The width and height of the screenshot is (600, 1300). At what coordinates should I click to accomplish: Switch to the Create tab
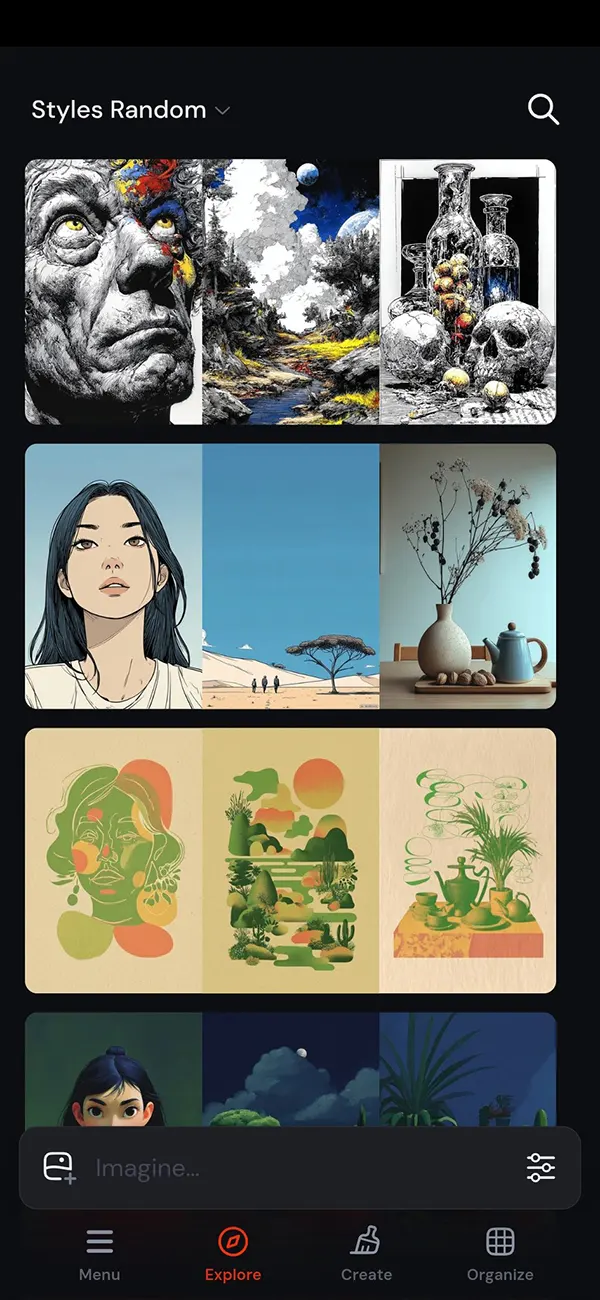click(366, 1255)
